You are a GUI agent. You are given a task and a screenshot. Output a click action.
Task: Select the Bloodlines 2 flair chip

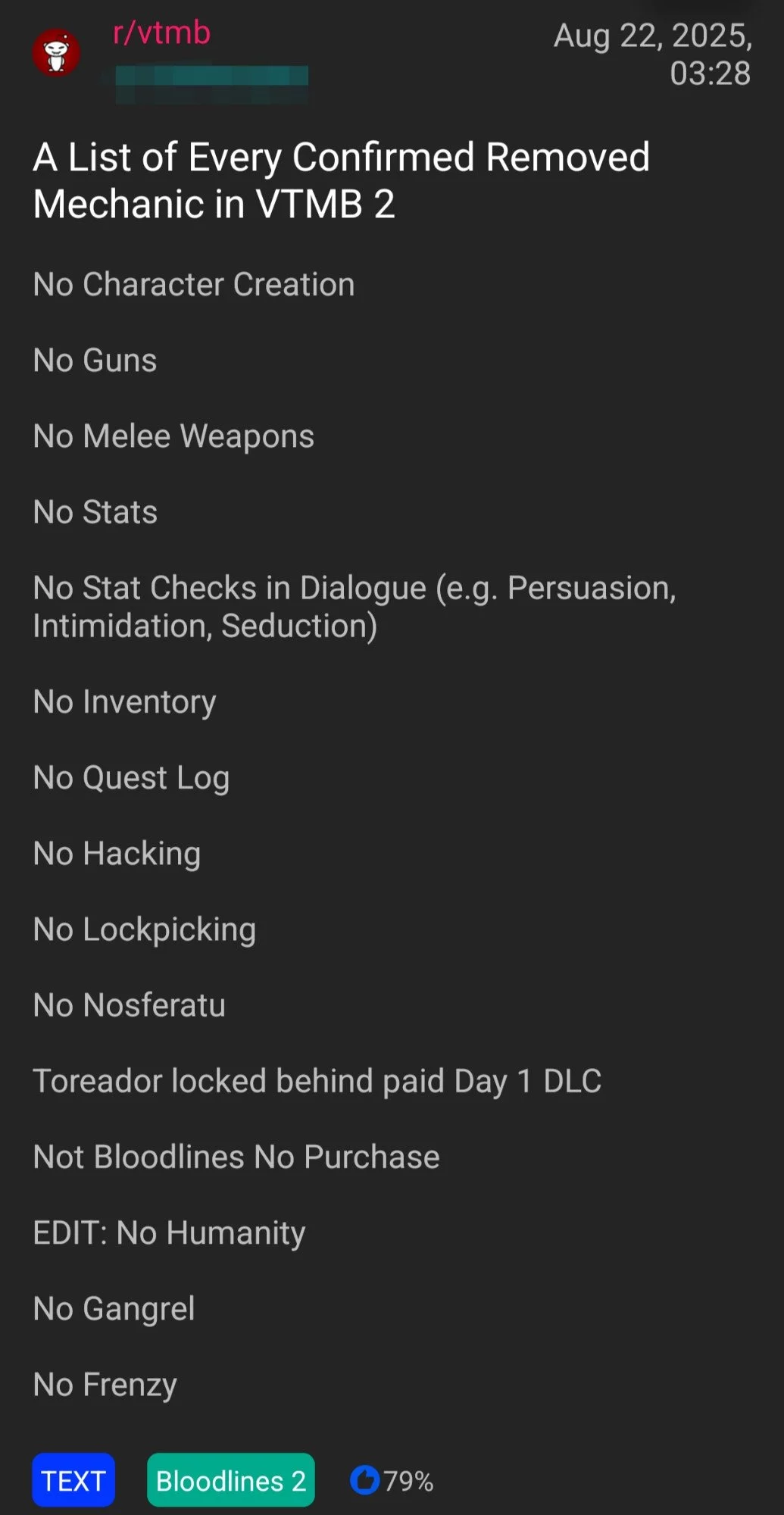pyautogui.click(x=231, y=1479)
